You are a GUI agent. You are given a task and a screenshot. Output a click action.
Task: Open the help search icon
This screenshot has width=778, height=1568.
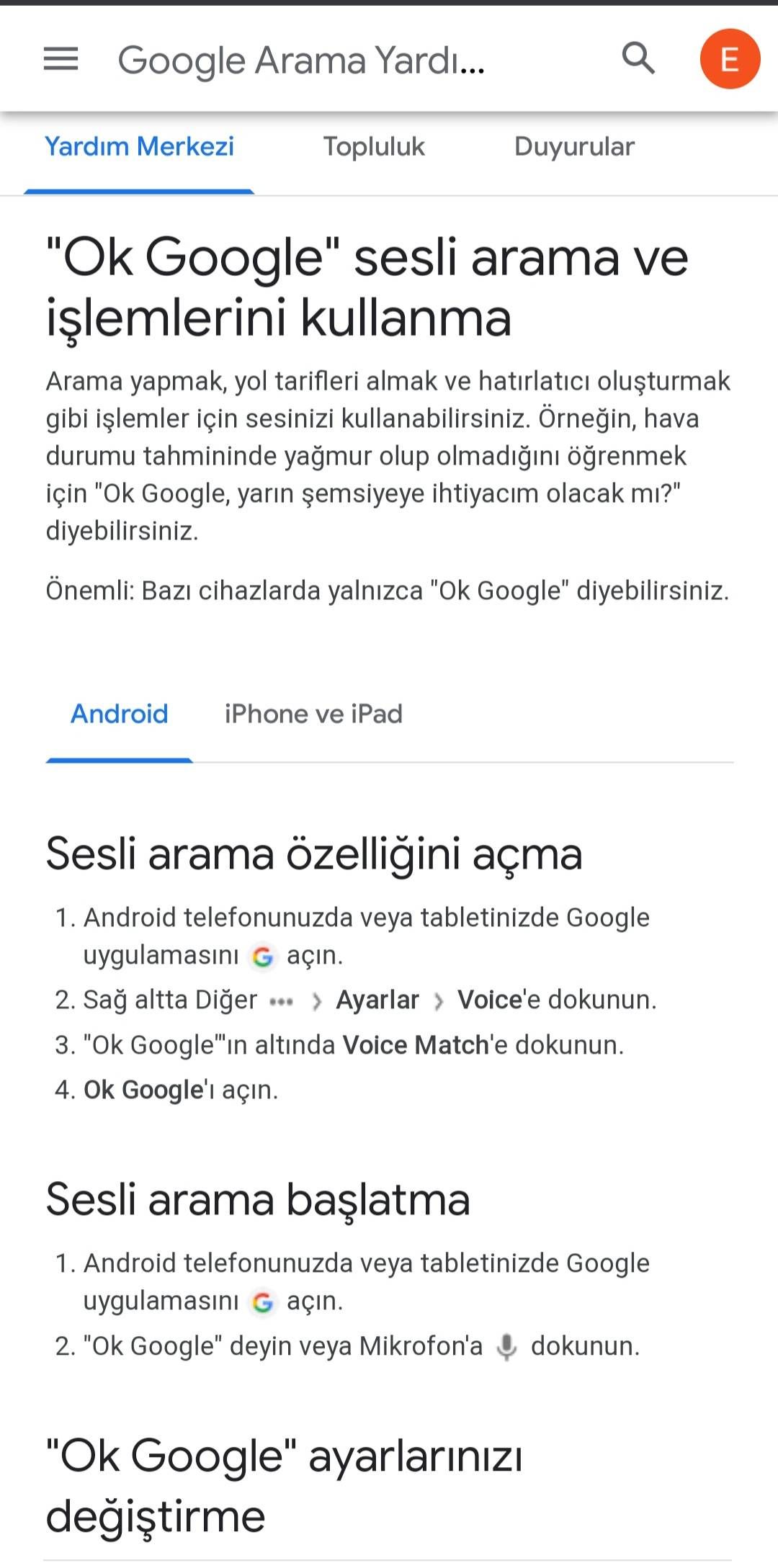click(x=638, y=58)
